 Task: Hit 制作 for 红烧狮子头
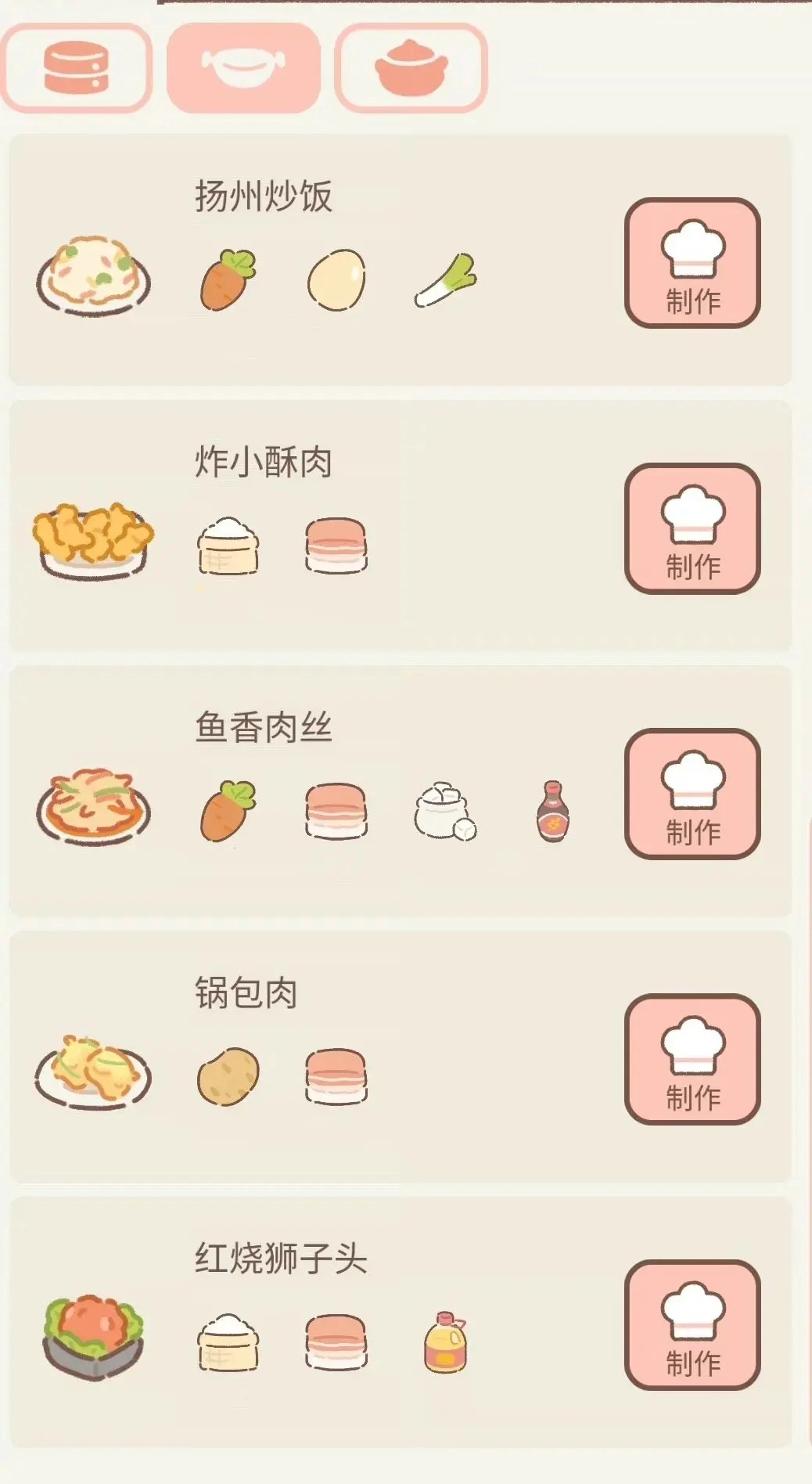point(692,1324)
